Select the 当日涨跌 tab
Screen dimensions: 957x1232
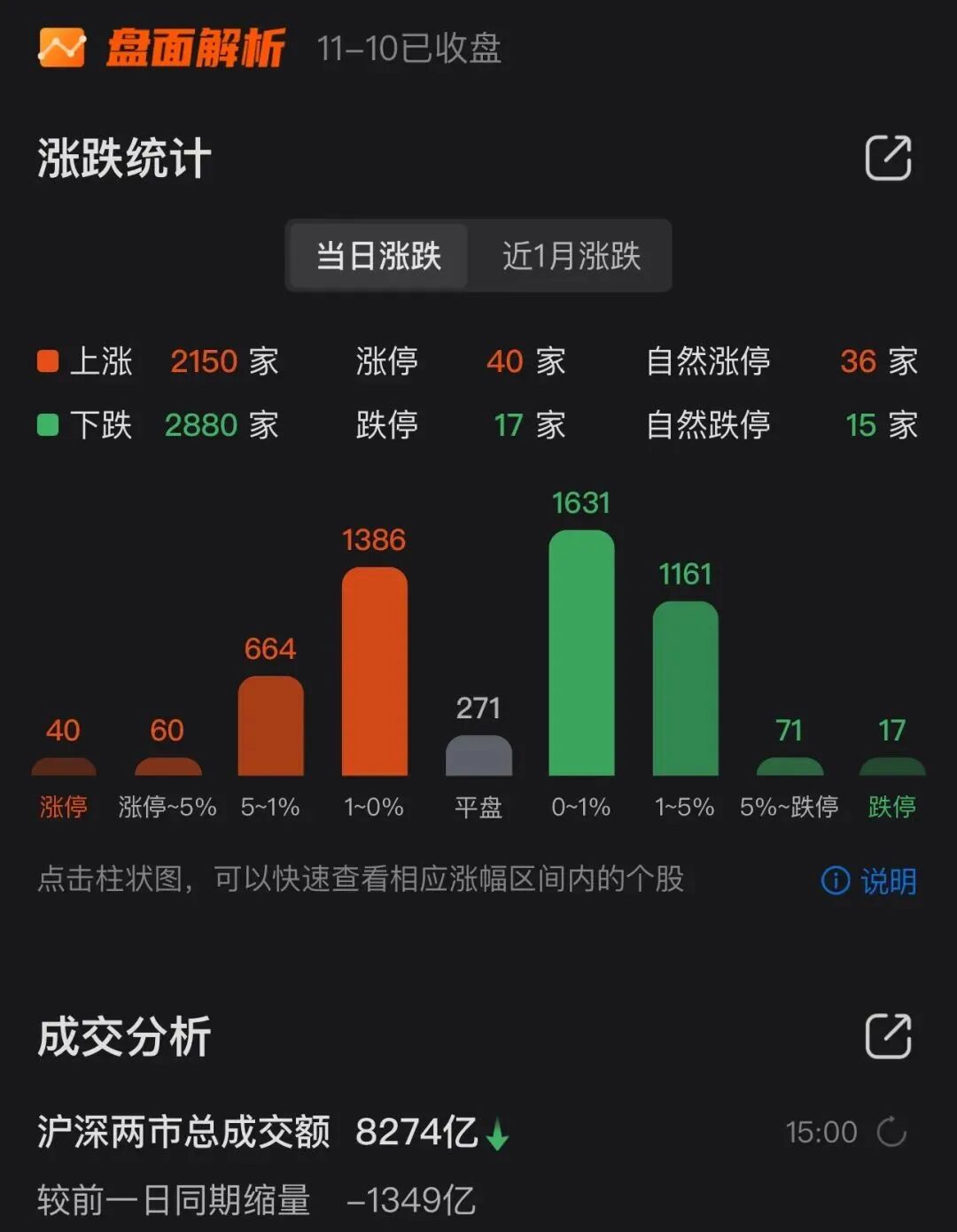coord(379,256)
